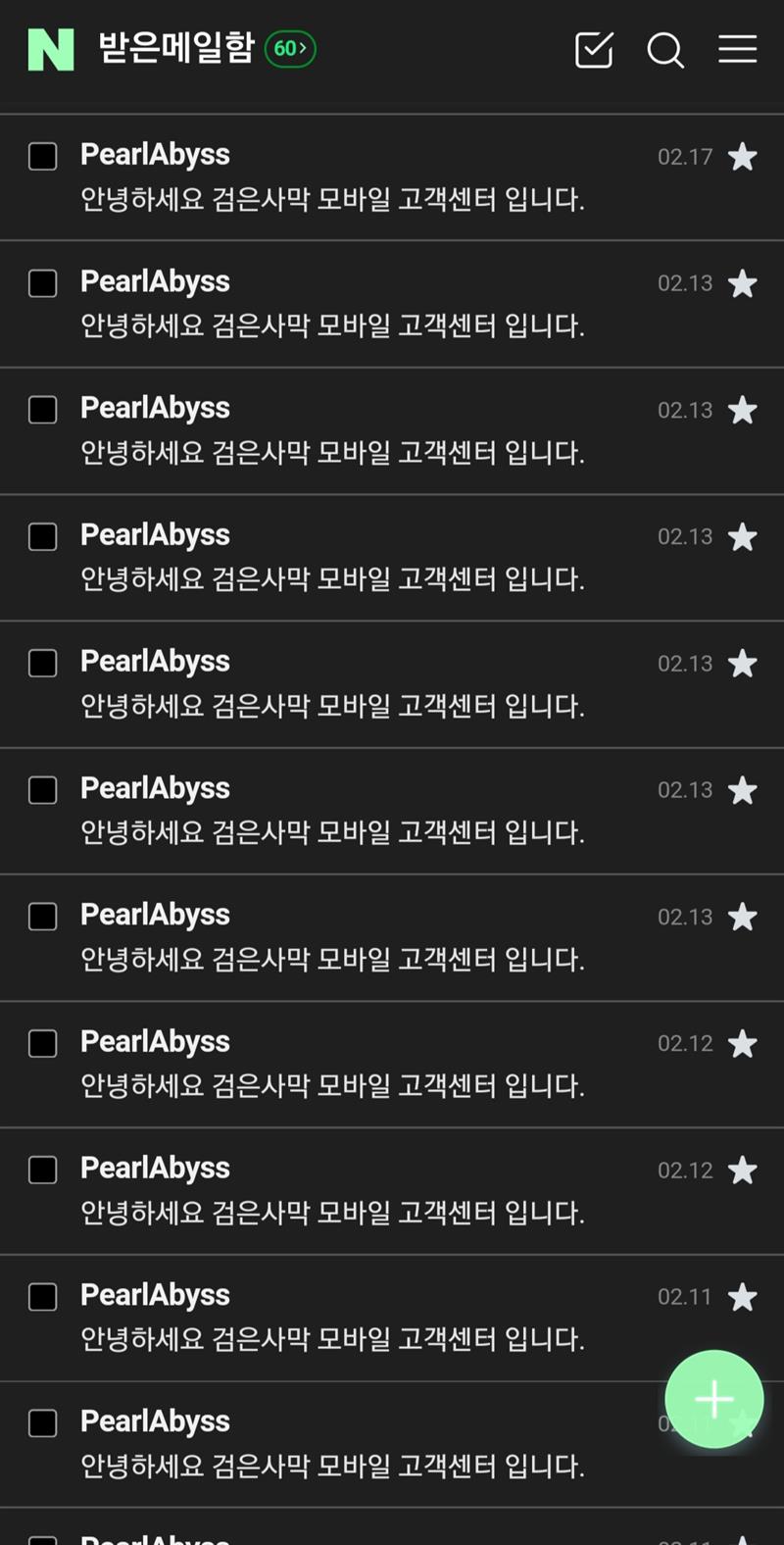The height and width of the screenshot is (1545, 784).
Task: Open the hamburger menu
Action: pos(737,49)
